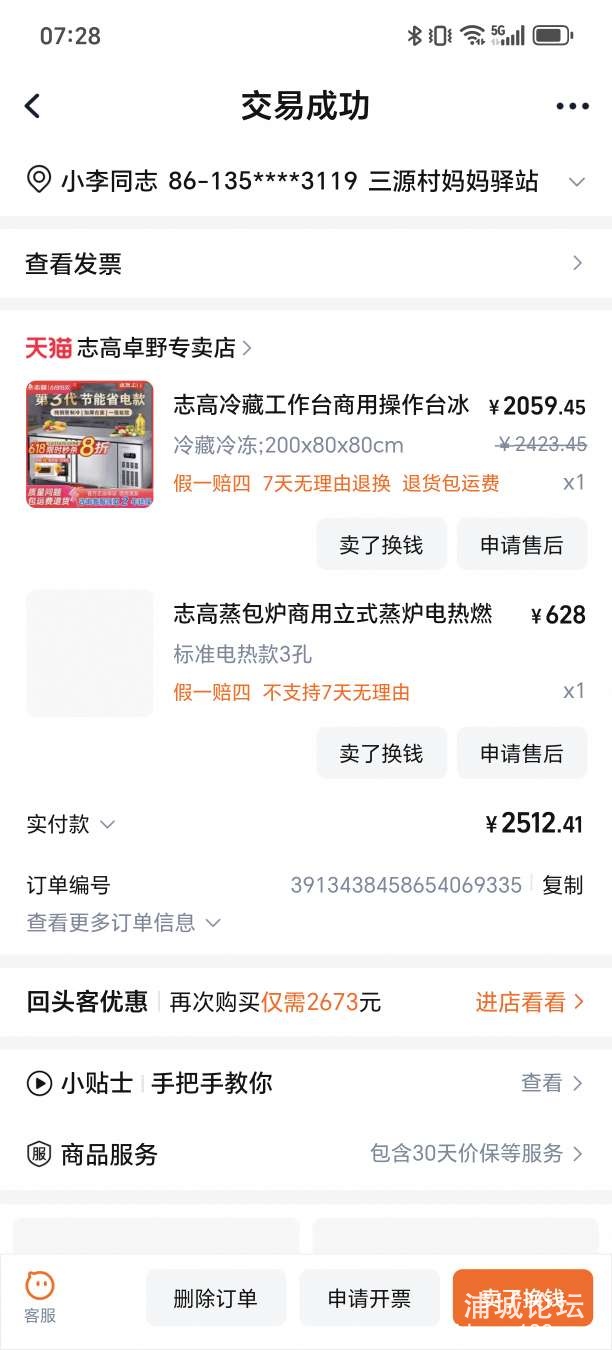612x1350 pixels.
Task: Expand the delivery address details
Action: pos(576,182)
